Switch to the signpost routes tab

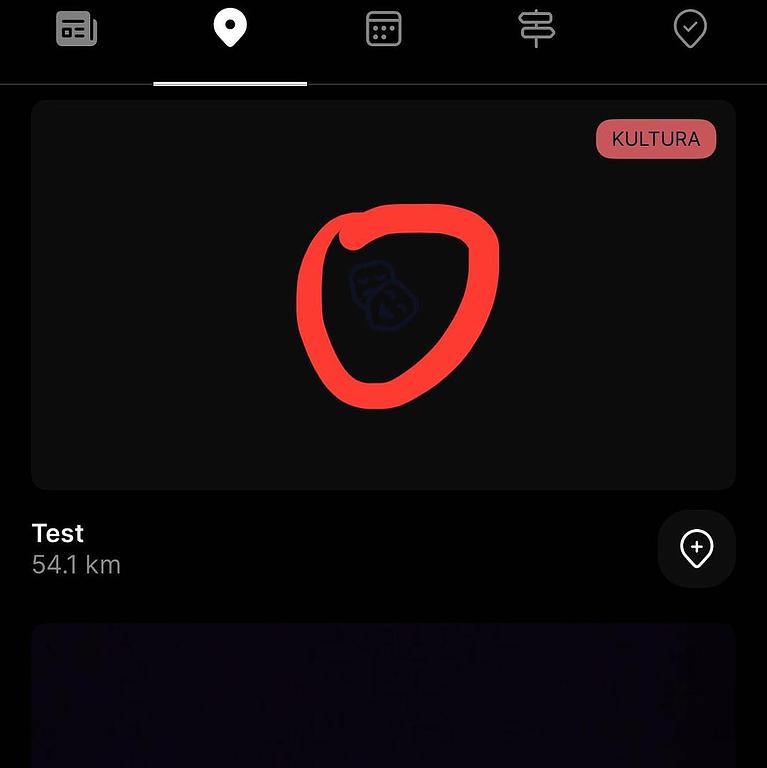(x=537, y=29)
